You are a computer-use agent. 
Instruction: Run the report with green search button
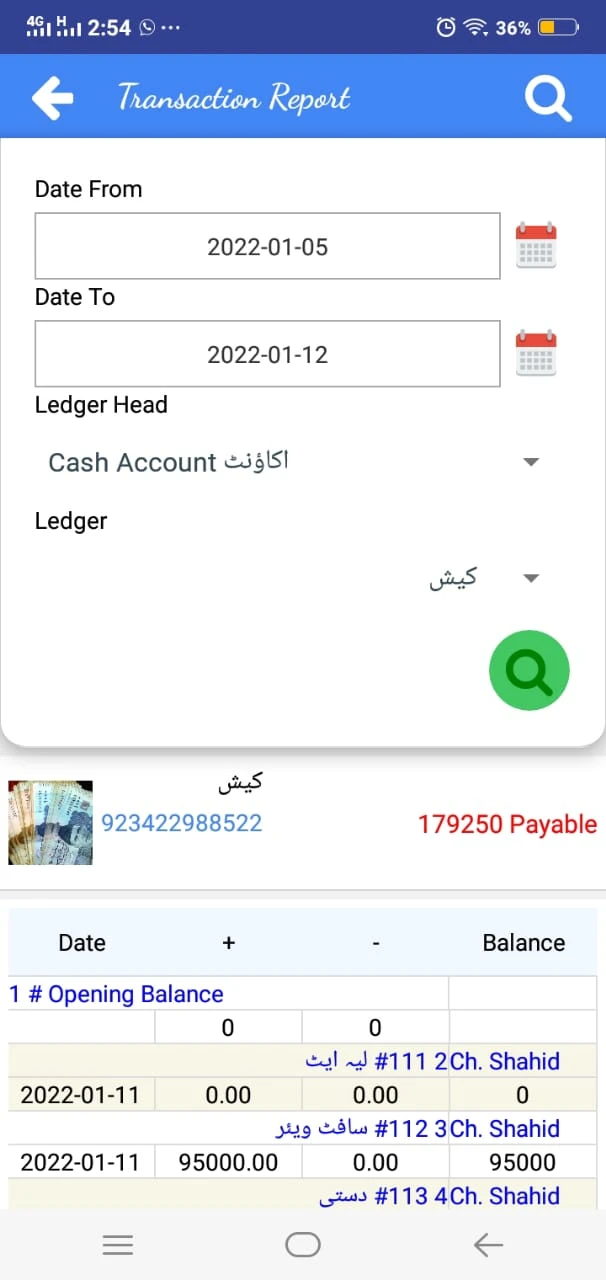click(x=529, y=671)
